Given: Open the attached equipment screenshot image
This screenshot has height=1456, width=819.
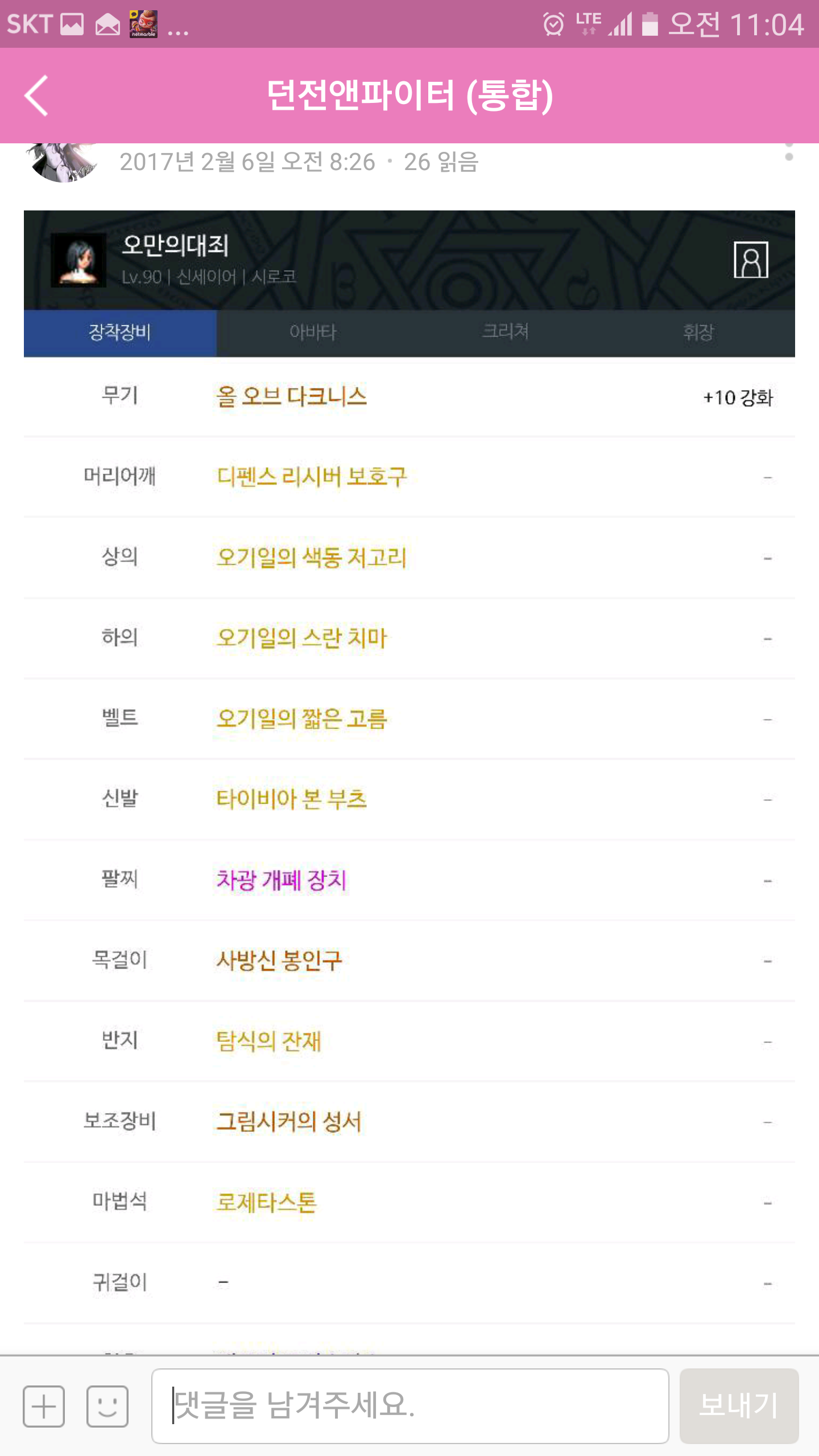Looking at the screenshot, I should click(x=409, y=782).
